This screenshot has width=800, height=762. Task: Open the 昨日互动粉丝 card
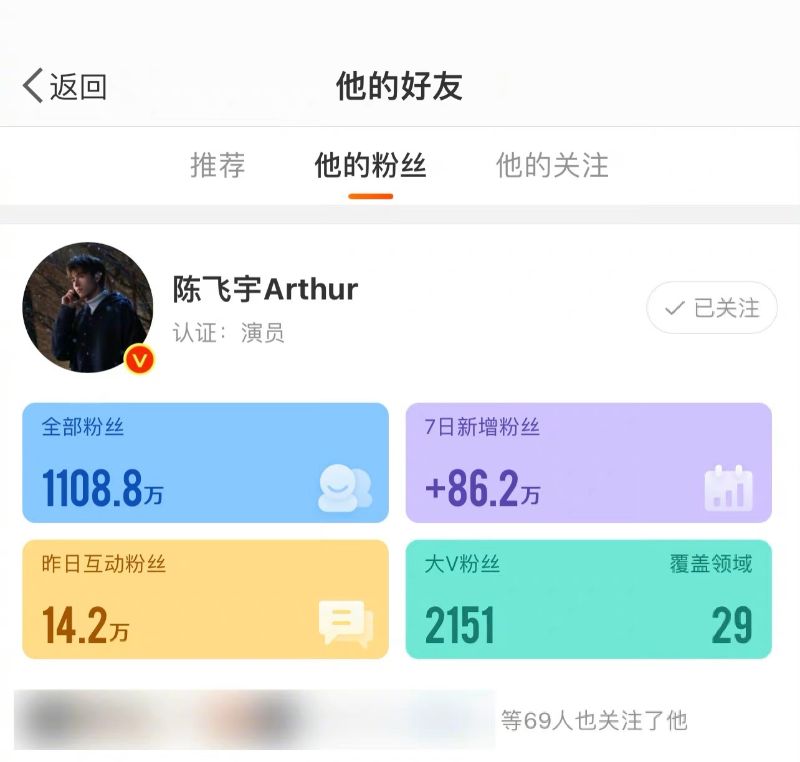coord(205,599)
